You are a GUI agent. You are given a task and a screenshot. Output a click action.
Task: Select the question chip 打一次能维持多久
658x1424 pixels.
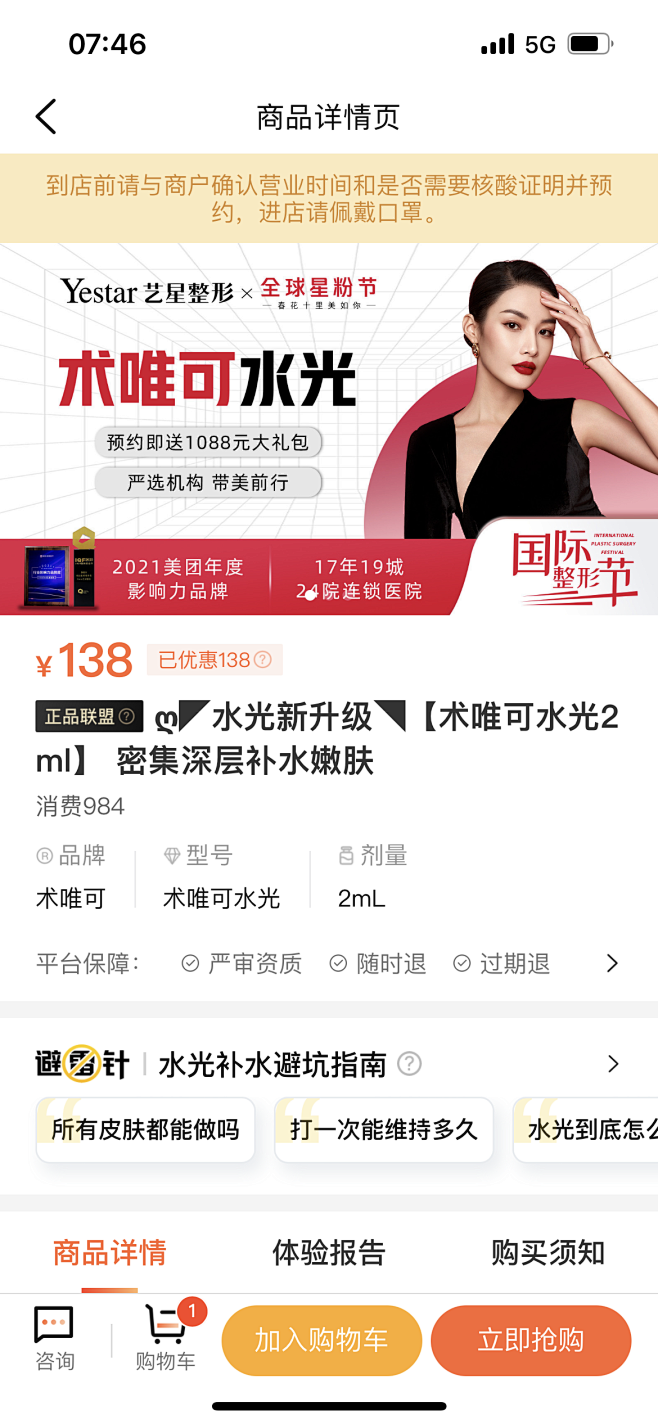384,1130
